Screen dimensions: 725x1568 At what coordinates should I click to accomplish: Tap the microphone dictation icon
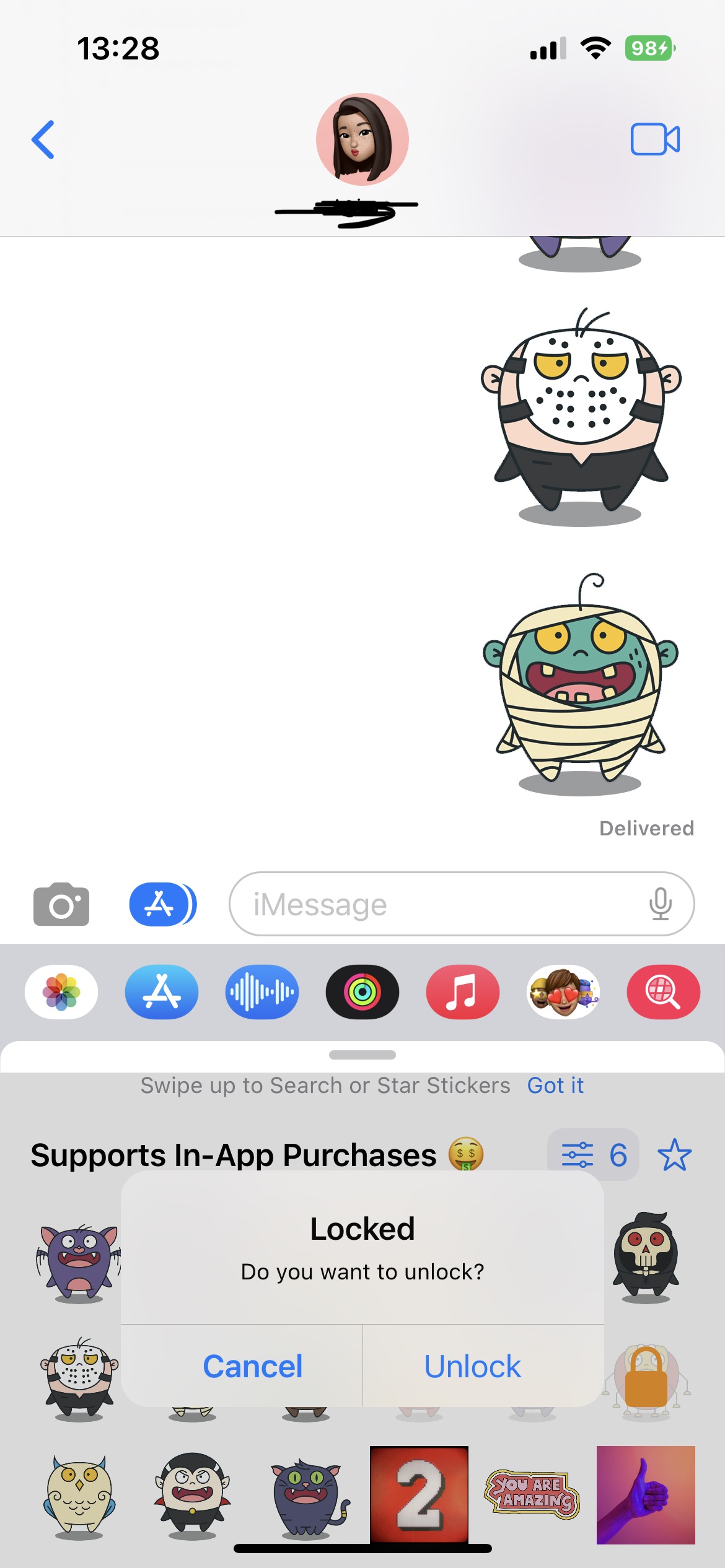pyautogui.click(x=661, y=904)
